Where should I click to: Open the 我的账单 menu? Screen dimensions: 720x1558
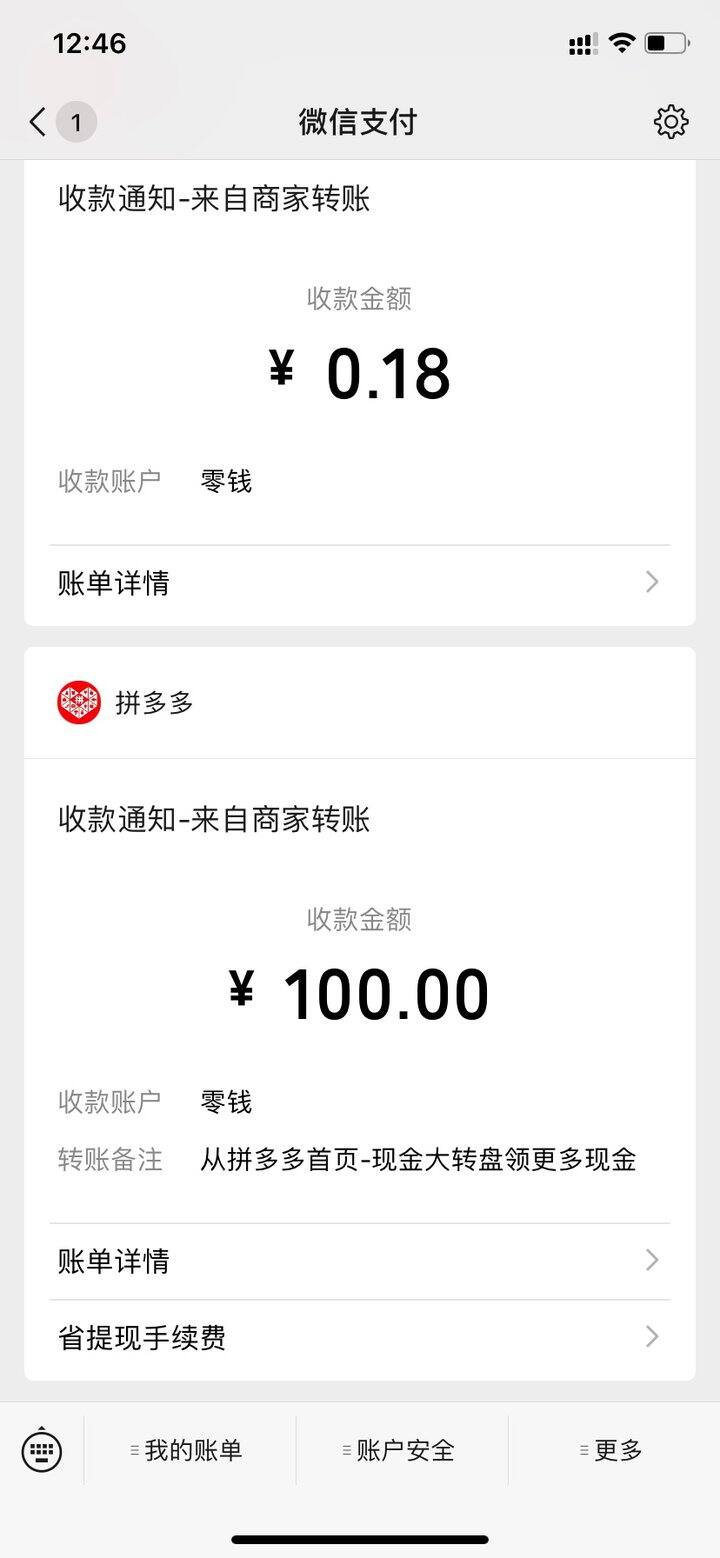coord(190,1450)
